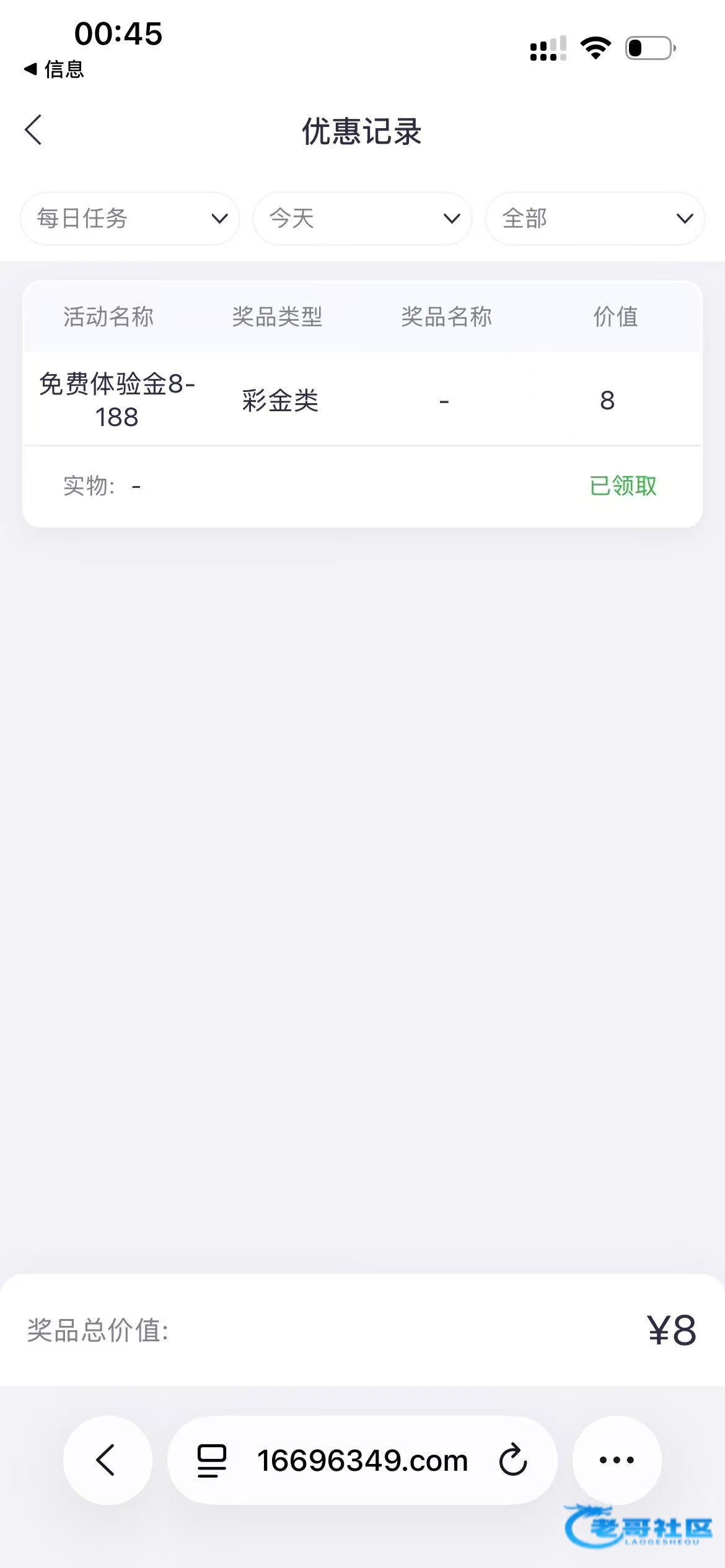Open the 16696349.com address bar
Image resolution: width=725 pixels, height=1568 pixels.
click(362, 1461)
